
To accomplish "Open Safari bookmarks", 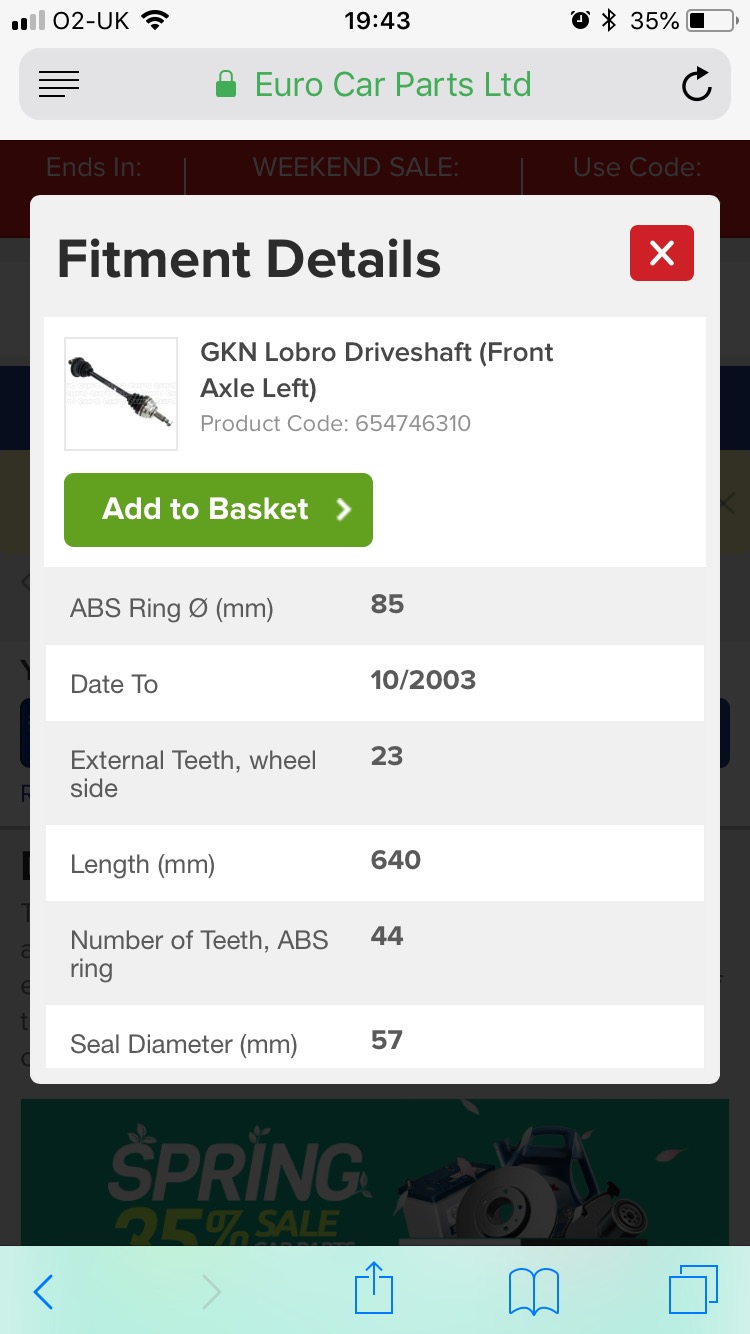I will pos(533,1292).
